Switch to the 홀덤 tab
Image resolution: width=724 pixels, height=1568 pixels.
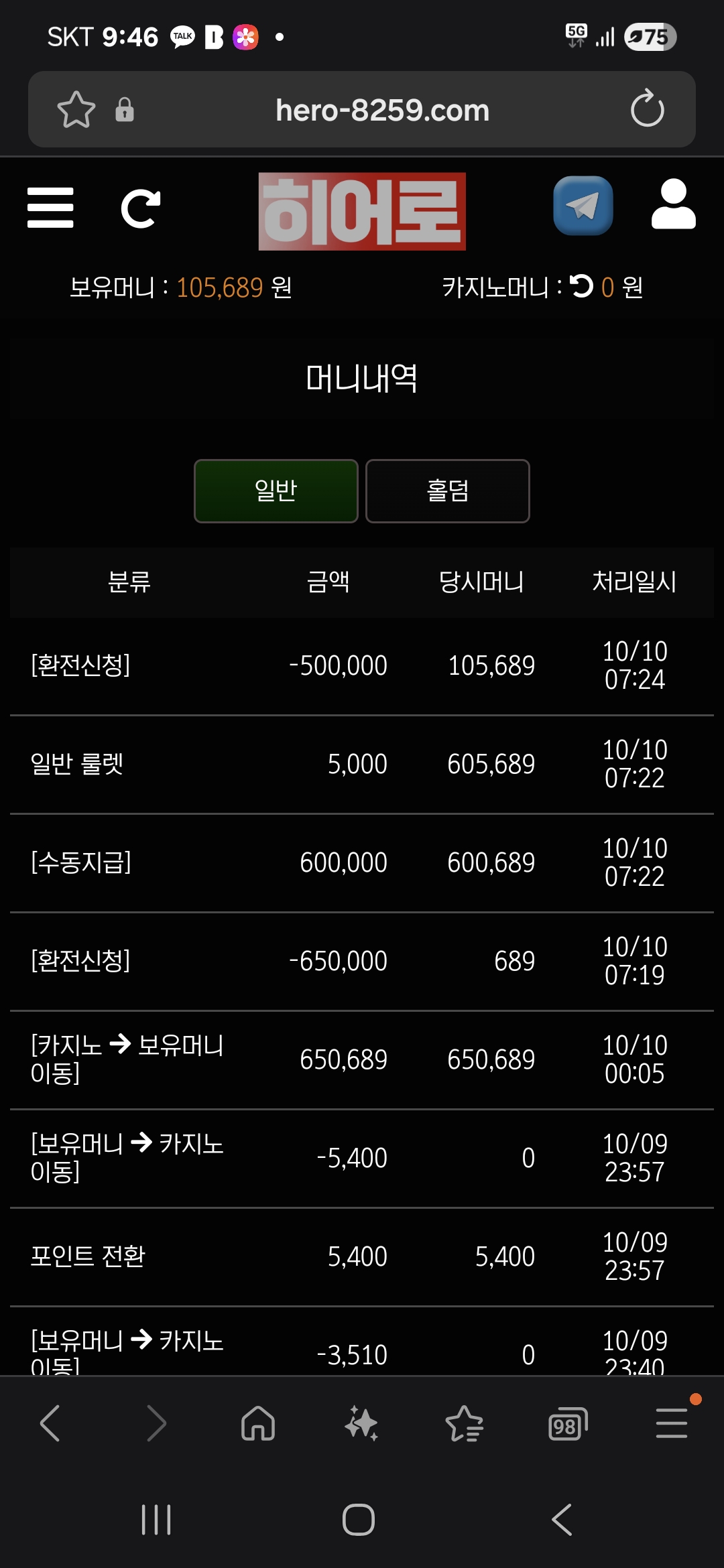point(447,491)
